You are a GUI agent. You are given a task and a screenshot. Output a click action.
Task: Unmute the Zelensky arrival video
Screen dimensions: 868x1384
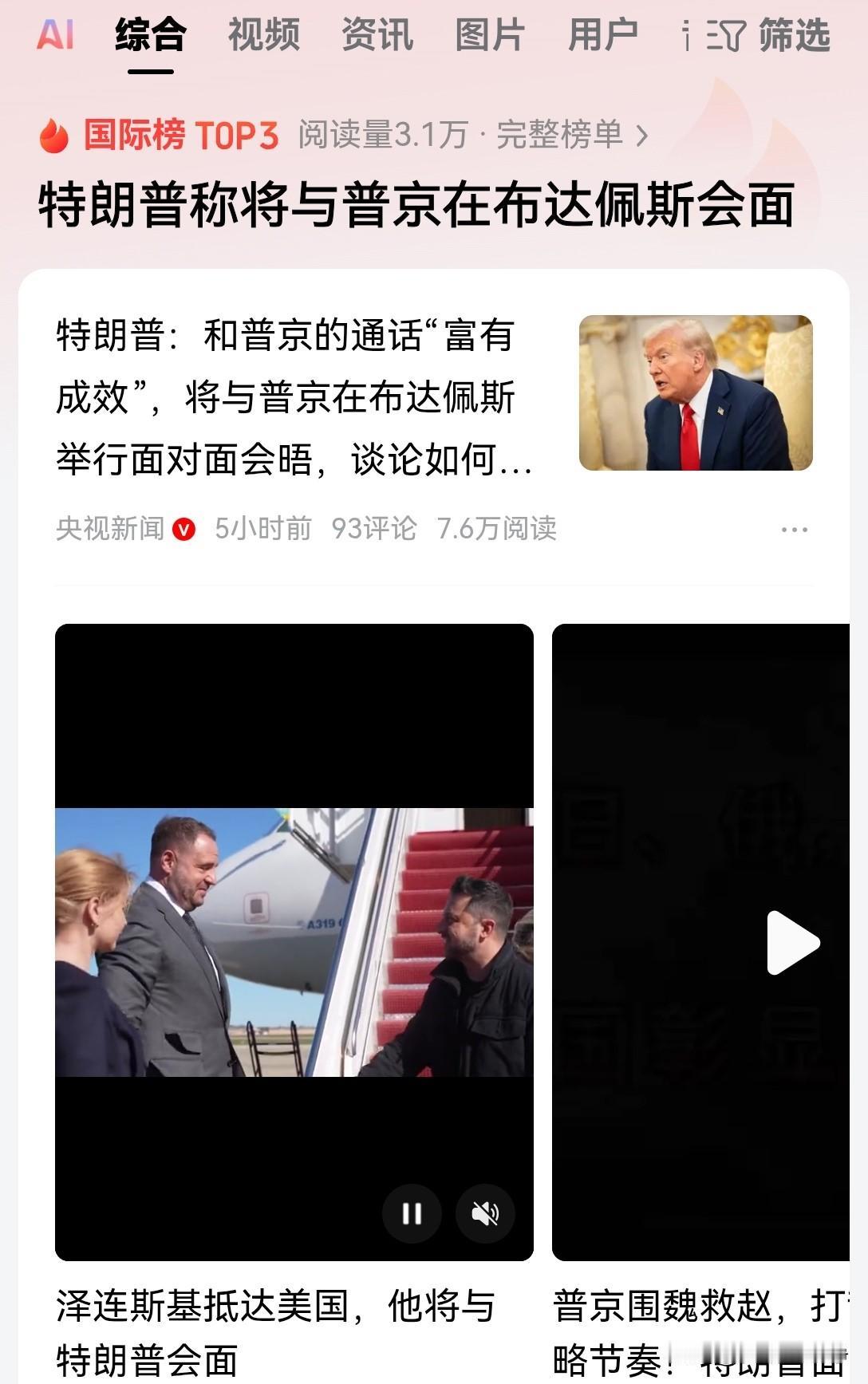pos(485,1213)
